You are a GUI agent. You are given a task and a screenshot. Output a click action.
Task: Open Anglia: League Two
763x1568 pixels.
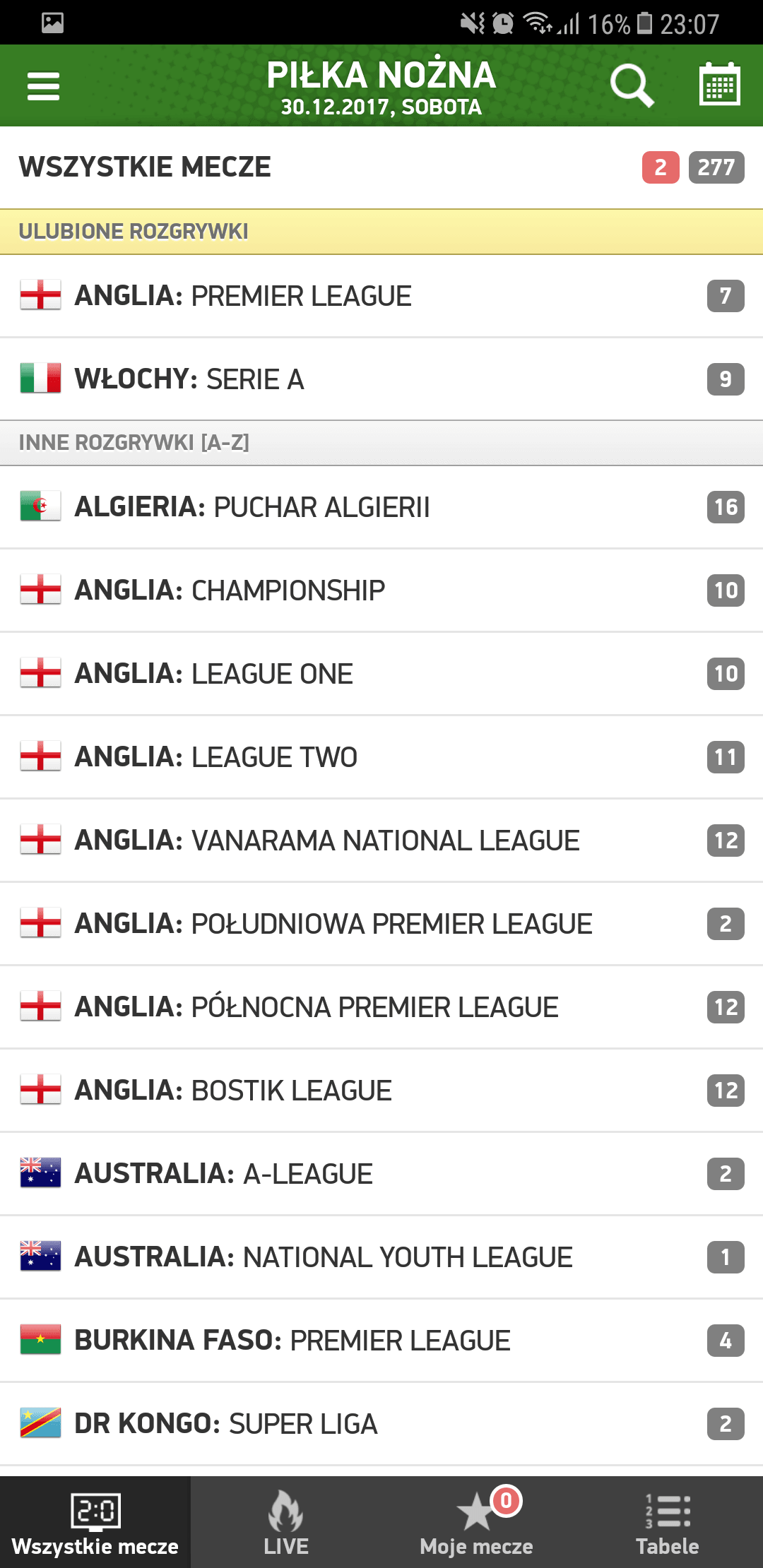[381, 757]
